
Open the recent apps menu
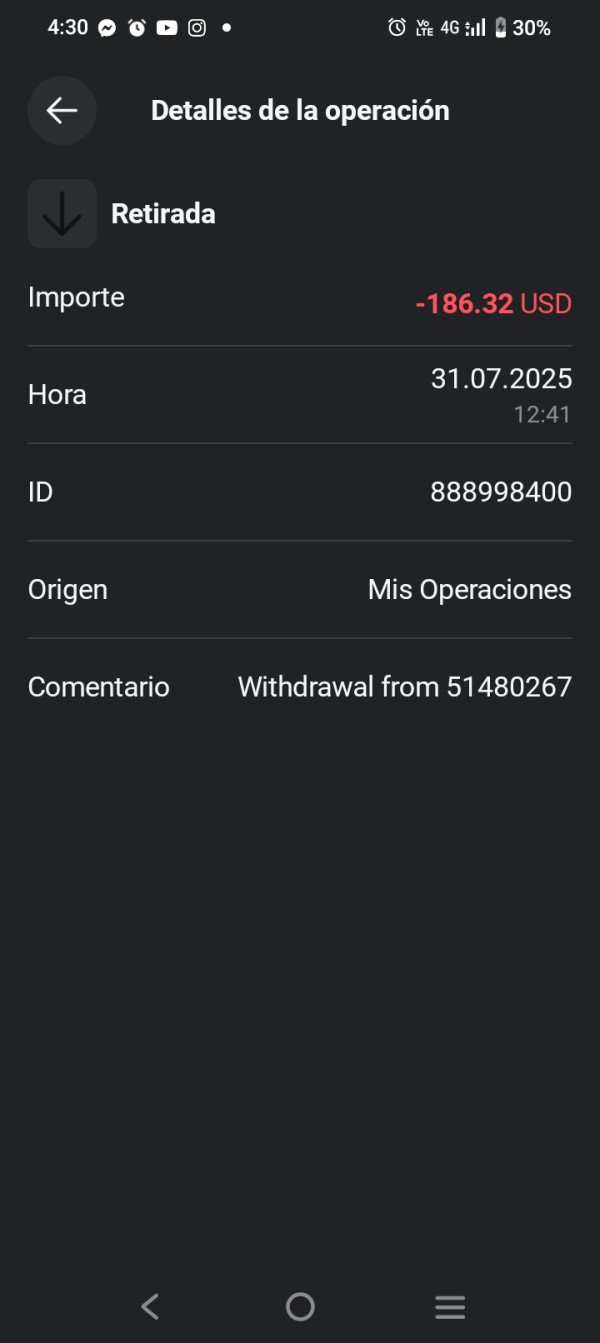[450, 1306]
